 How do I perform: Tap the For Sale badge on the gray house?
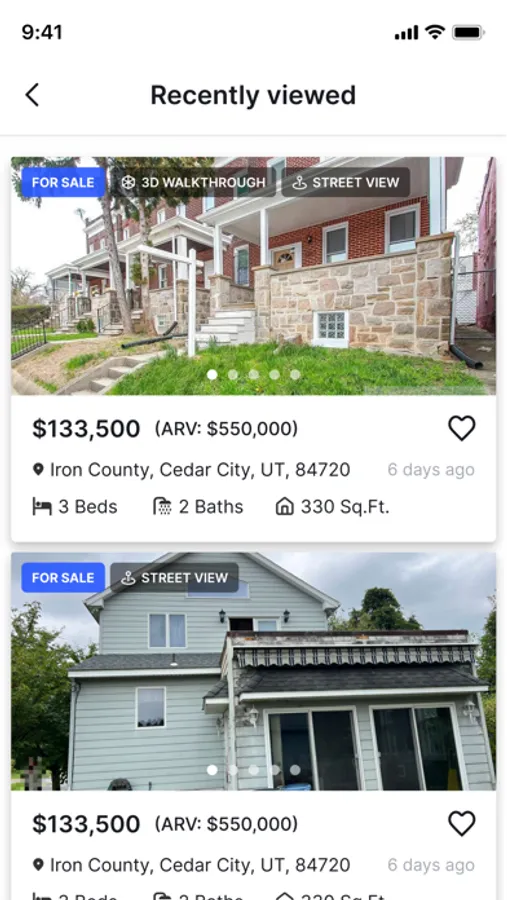tap(63, 577)
